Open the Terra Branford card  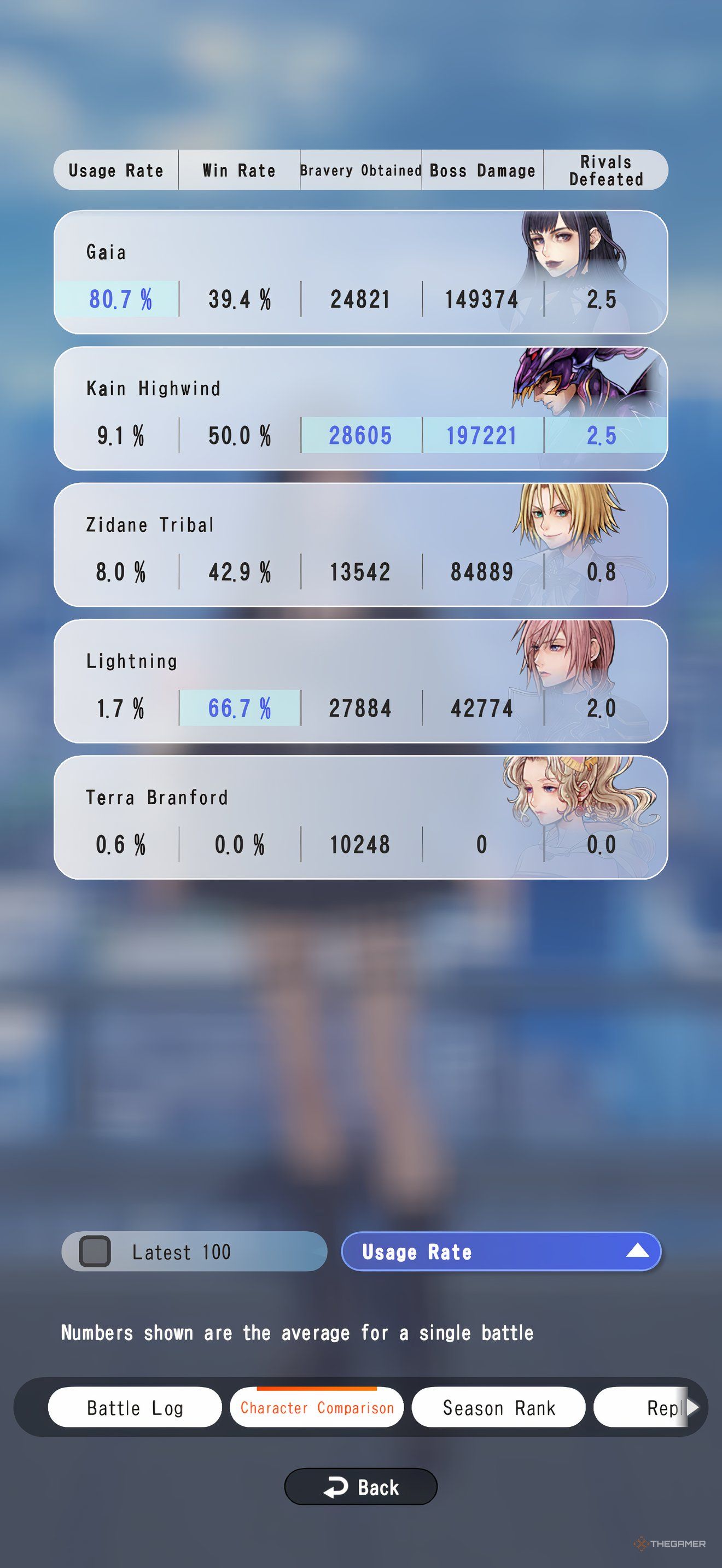tap(360, 817)
